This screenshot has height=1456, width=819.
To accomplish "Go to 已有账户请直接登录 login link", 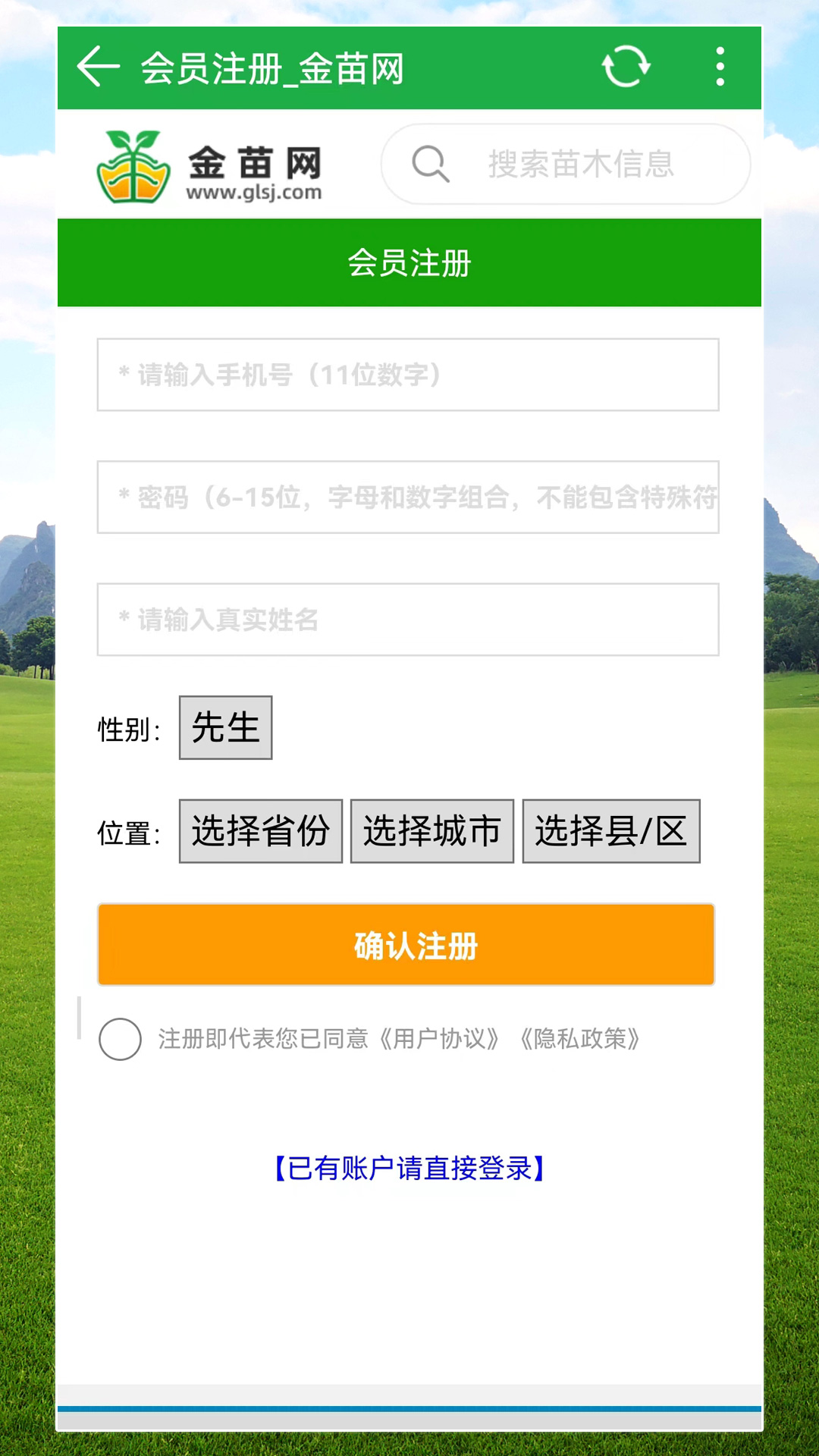I will (409, 1169).
